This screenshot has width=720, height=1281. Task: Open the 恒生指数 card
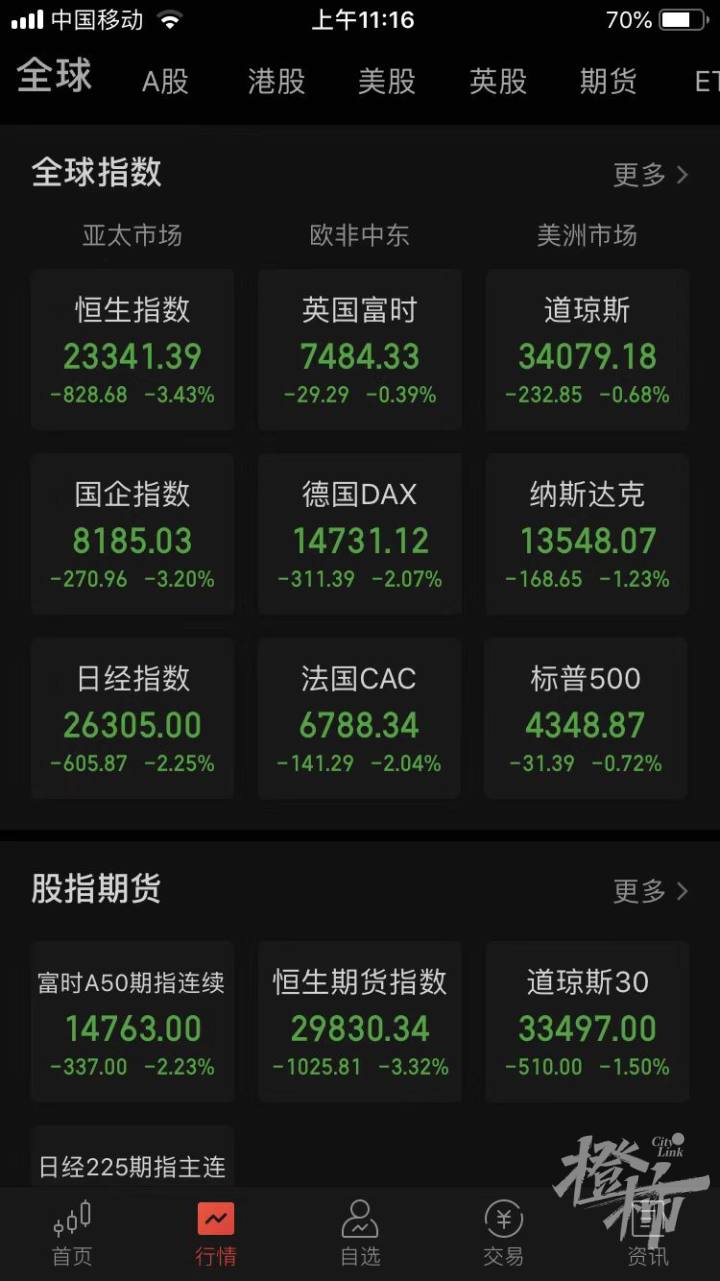[x=133, y=350]
